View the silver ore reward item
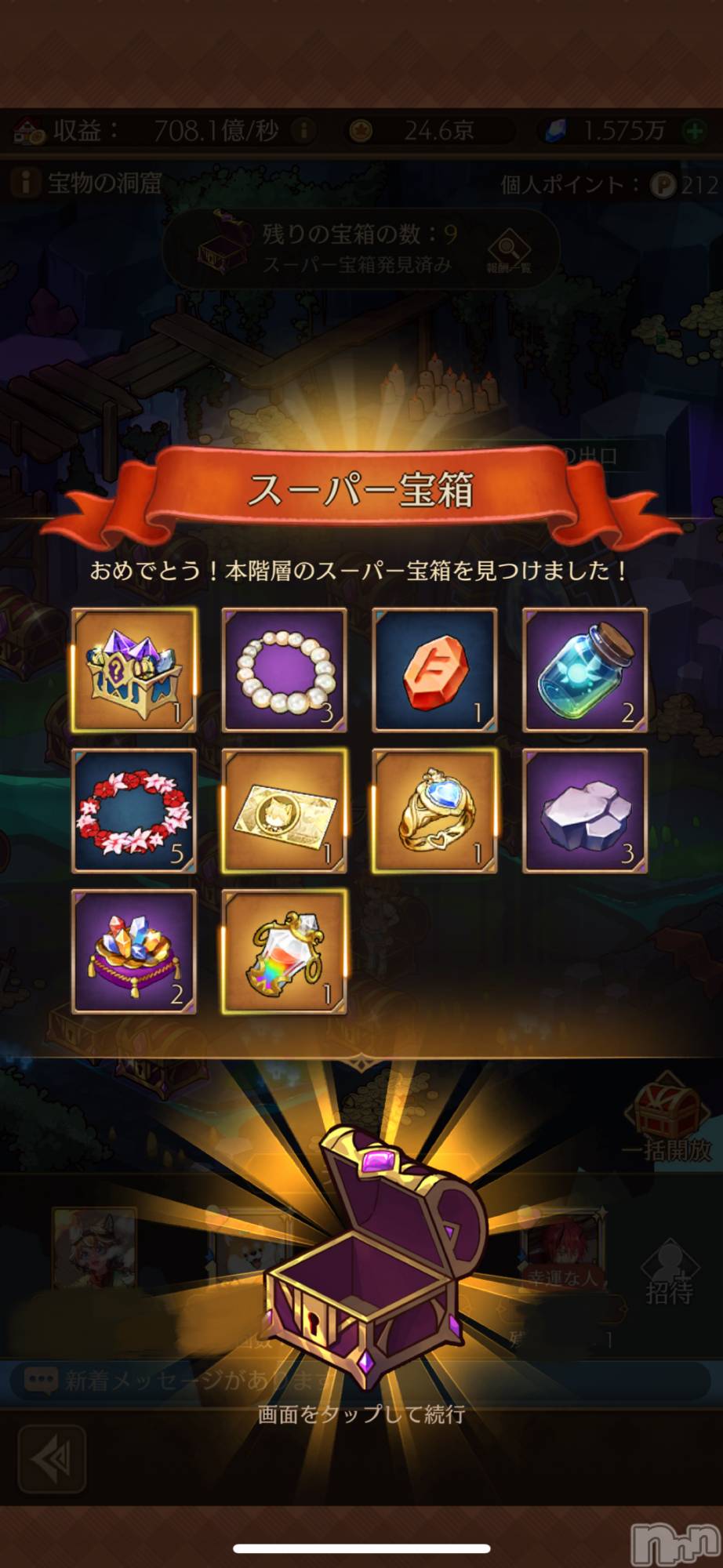The height and width of the screenshot is (1568, 723). click(x=585, y=811)
